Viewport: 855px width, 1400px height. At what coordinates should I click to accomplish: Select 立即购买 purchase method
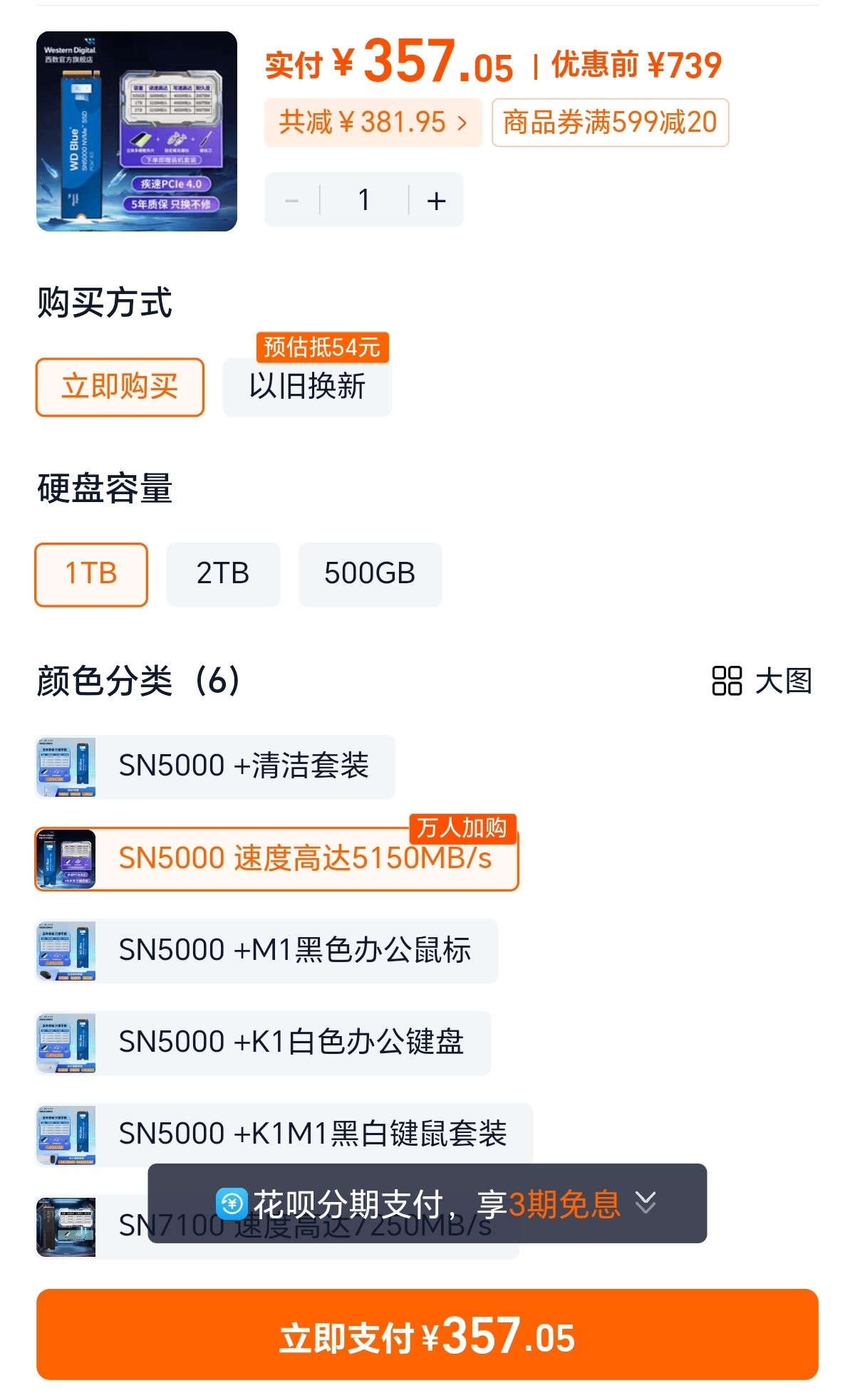click(x=120, y=387)
